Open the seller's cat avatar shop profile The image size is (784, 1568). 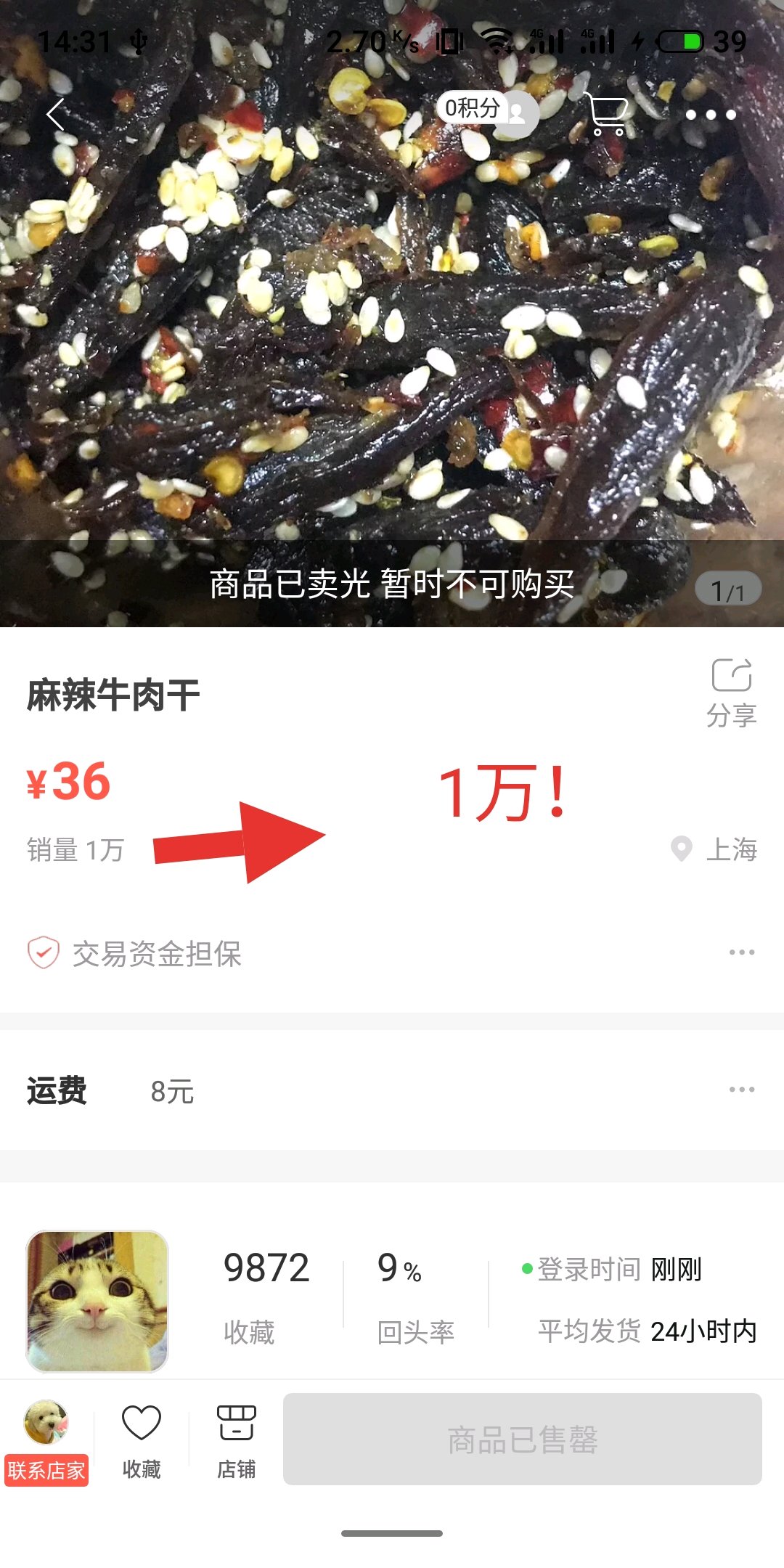(97, 1301)
